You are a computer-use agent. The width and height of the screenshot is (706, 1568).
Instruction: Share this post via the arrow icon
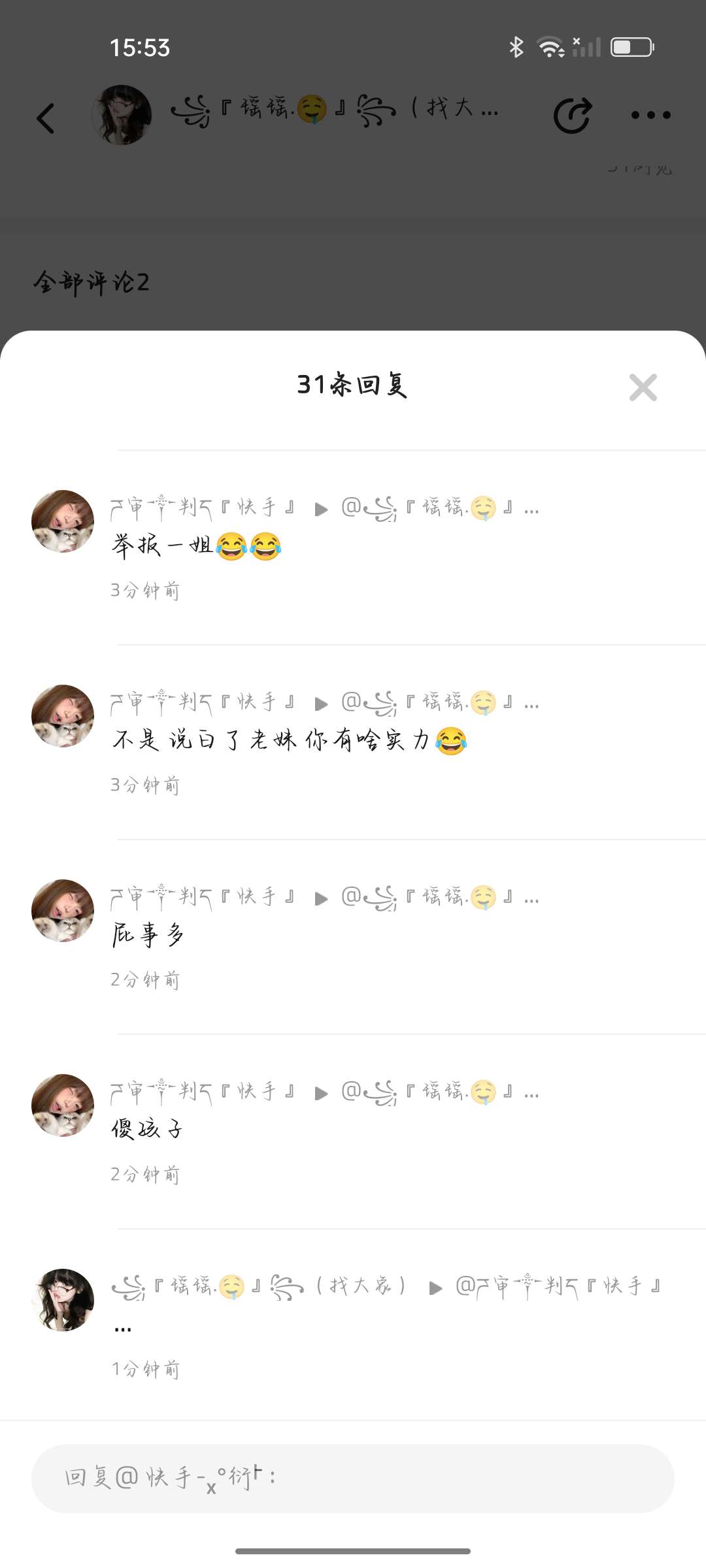573,116
